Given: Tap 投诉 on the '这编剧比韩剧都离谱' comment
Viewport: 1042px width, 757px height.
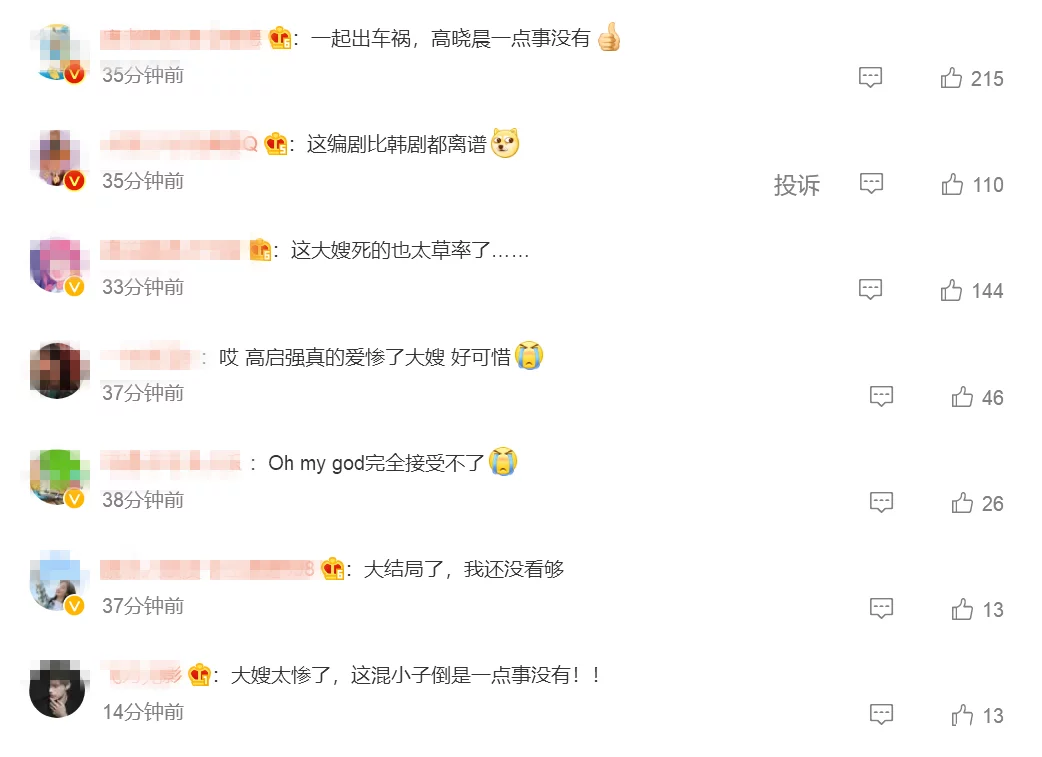Looking at the screenshot, I should point(796,185).
